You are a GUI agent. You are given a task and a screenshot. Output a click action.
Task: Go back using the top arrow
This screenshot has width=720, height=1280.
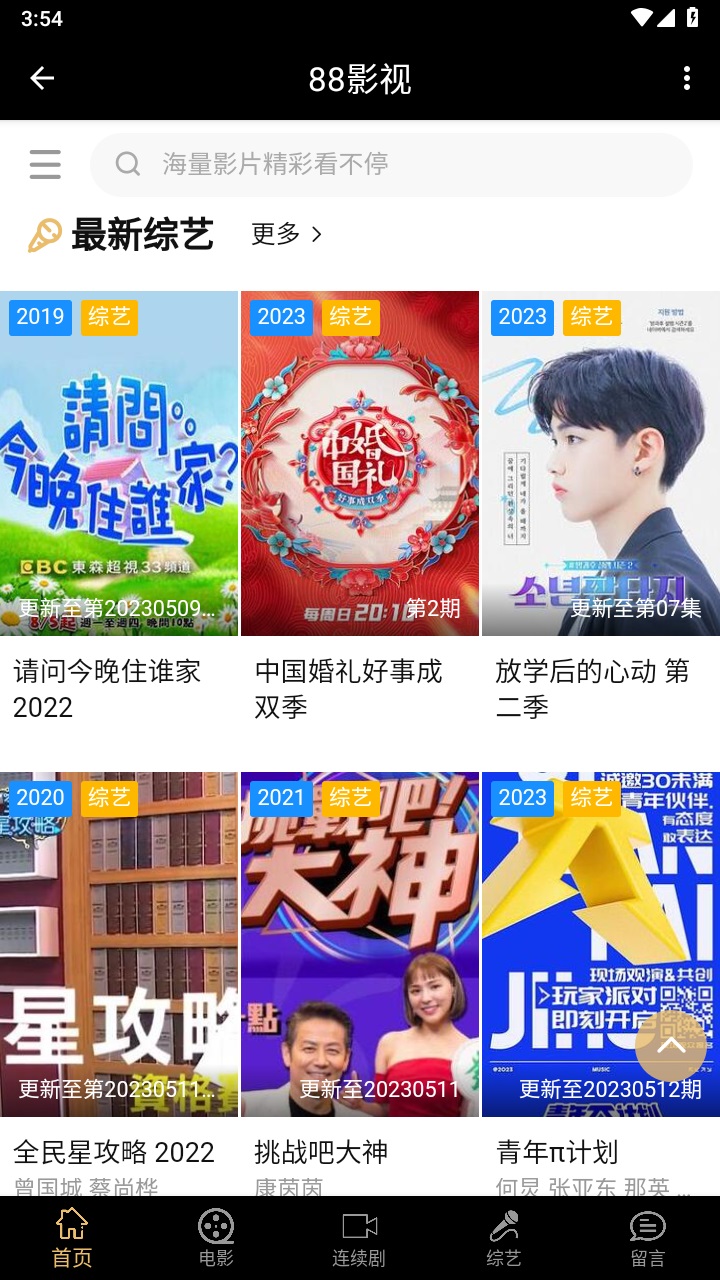(42, 78)
